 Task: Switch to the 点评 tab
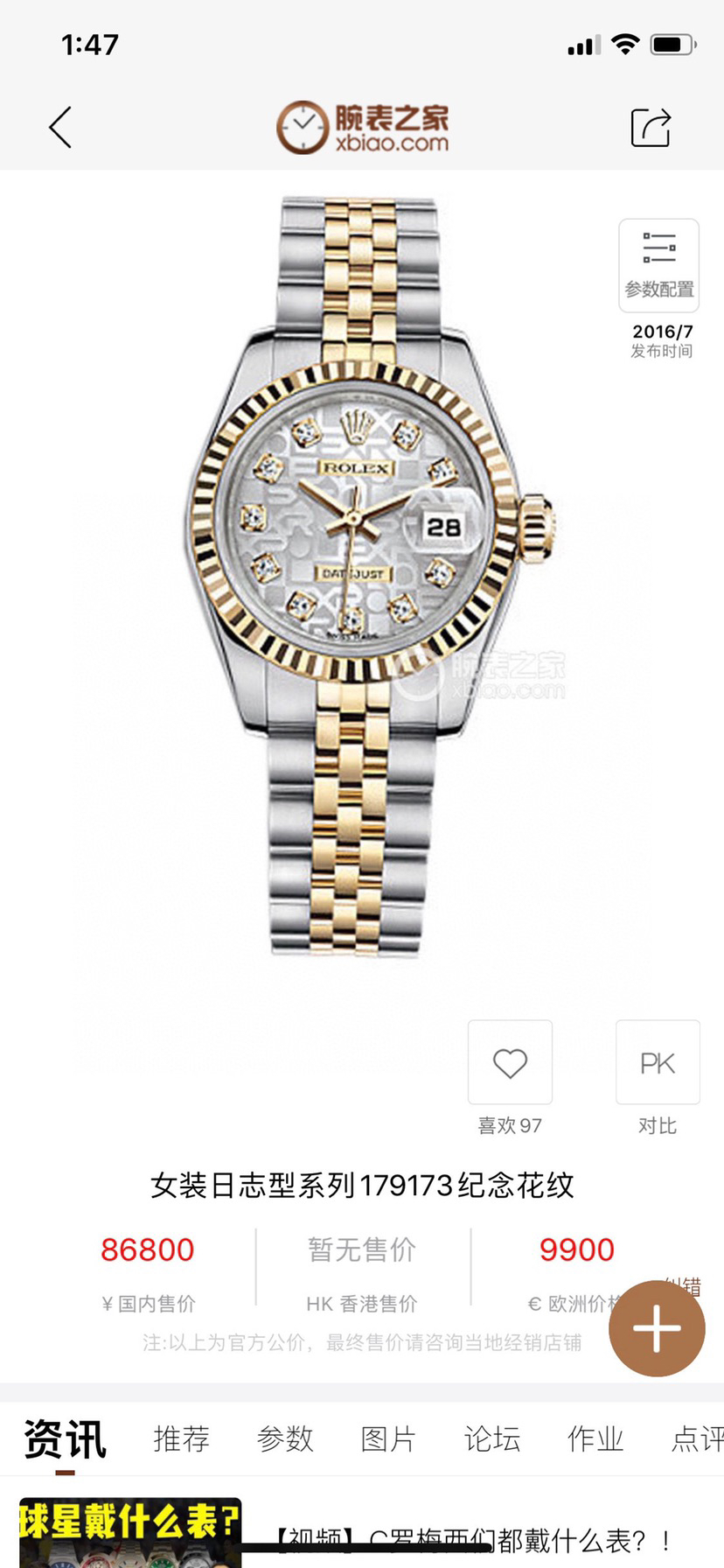coord(697,1439)
